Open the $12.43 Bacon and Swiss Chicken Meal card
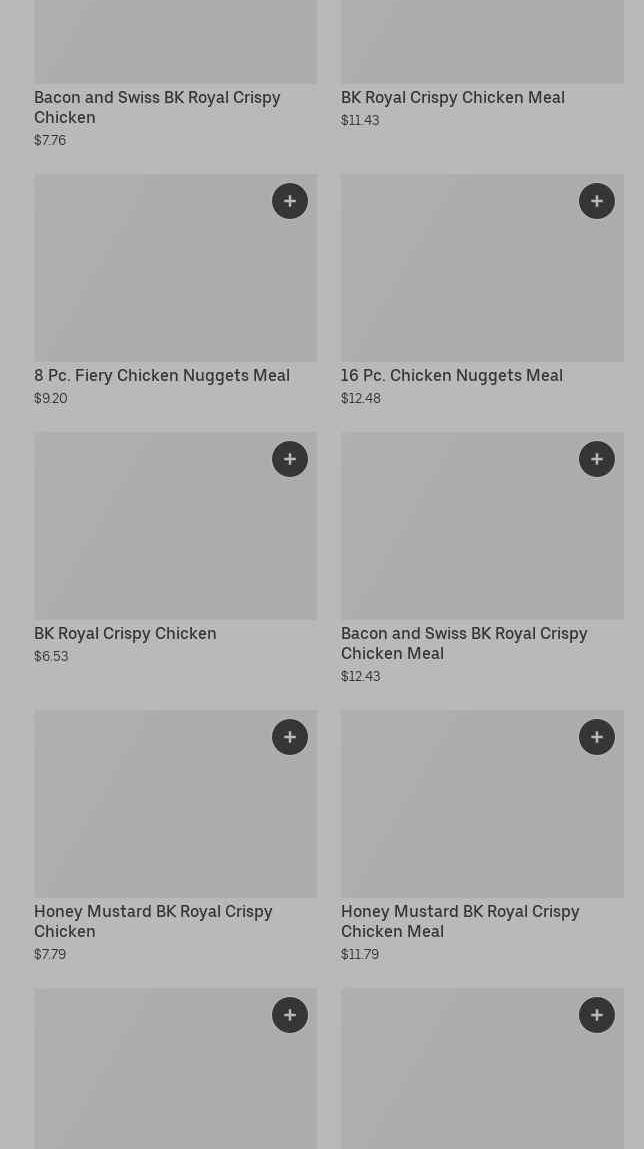The image size is (644, 1149). pos(463,642)
